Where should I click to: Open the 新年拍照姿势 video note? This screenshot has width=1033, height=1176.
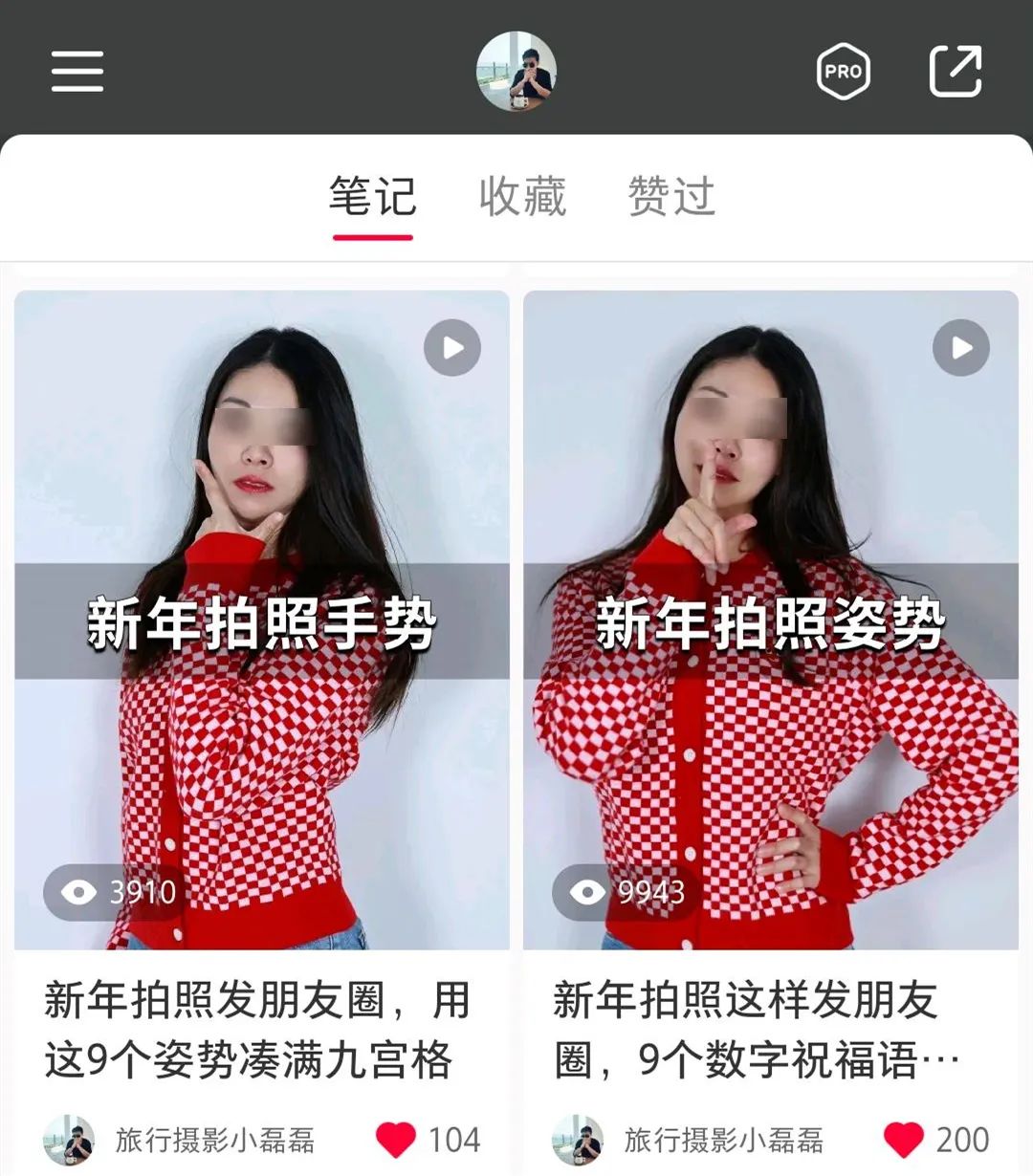771,620
